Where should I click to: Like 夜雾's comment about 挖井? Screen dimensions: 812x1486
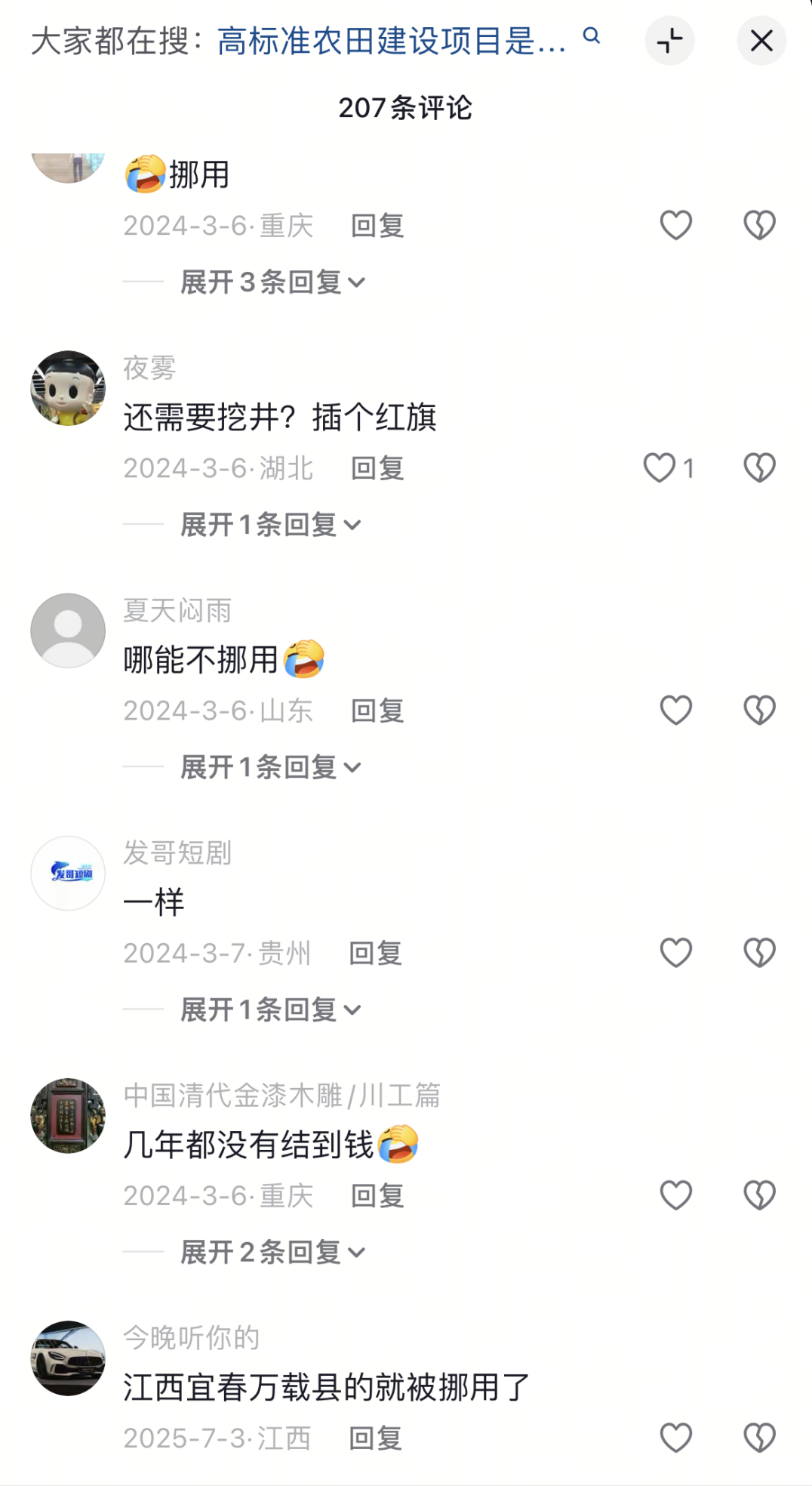[x=660, y=468]
